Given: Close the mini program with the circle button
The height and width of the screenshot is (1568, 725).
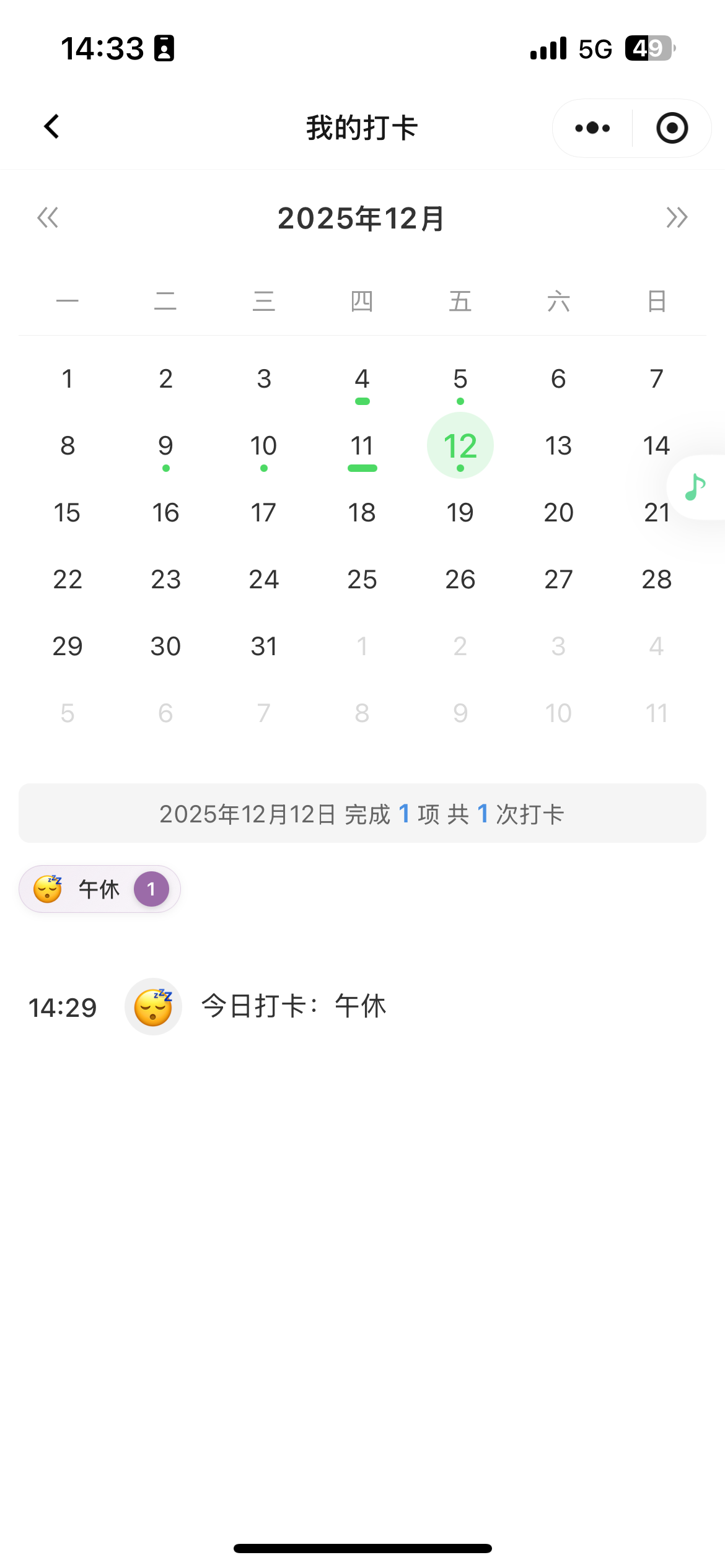Looking at the screenshot, I should (672, 128).
